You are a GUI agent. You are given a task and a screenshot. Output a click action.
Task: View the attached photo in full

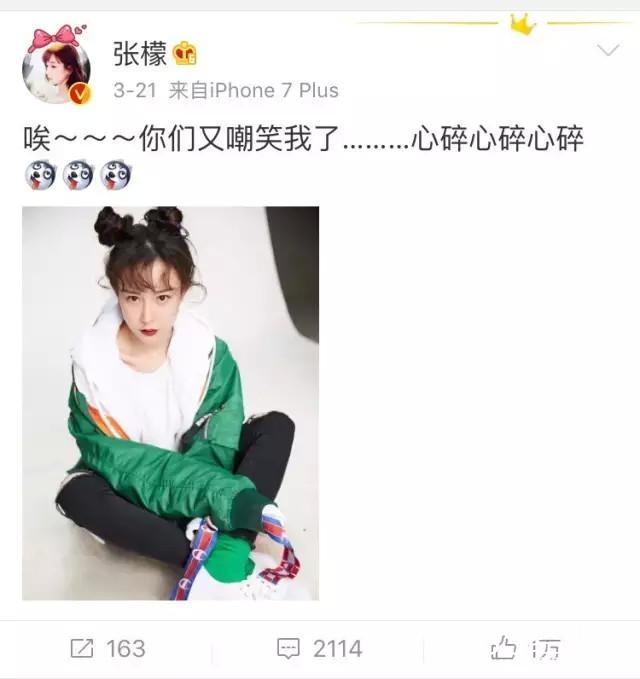pos(170,403)
